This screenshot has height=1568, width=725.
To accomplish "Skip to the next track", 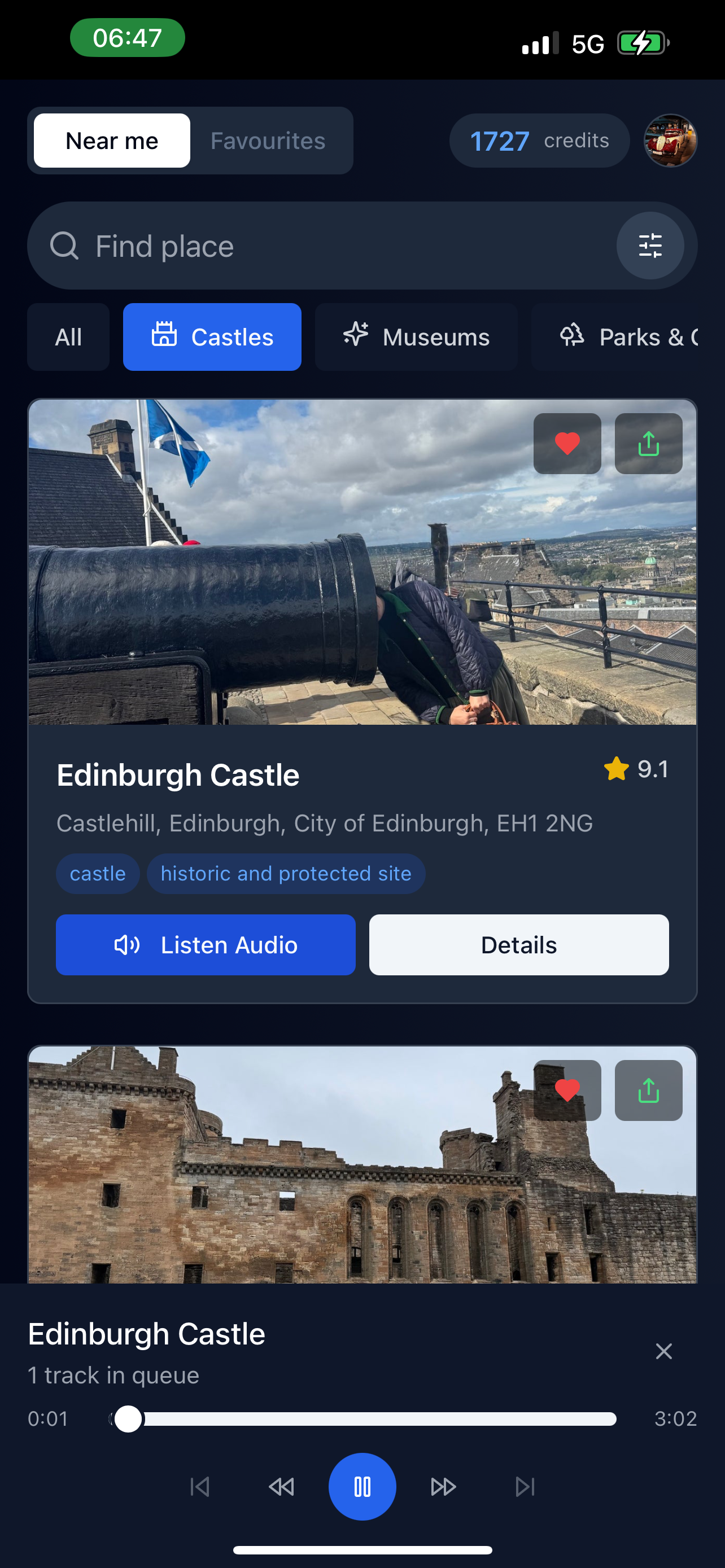I will point(525,1486).
